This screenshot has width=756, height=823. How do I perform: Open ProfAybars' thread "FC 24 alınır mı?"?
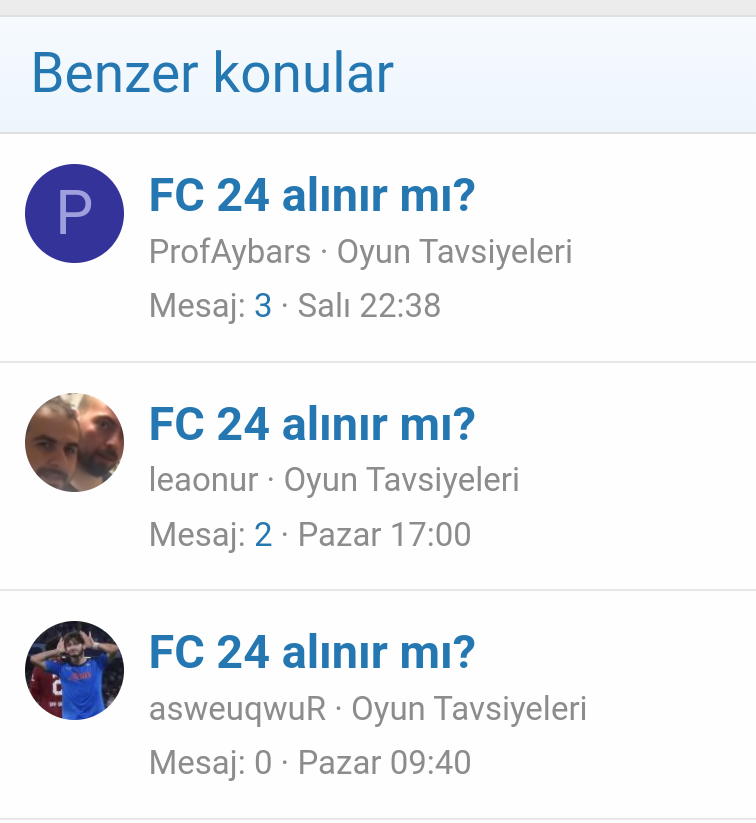[x=311, y=196]
